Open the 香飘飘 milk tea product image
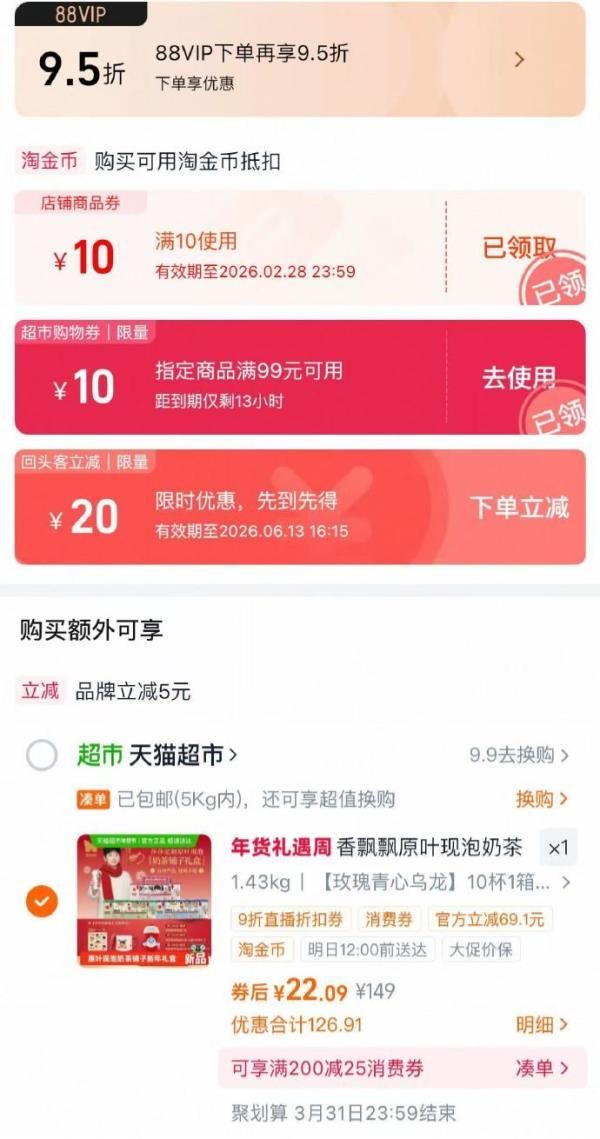The image size is (600, 1139). pyautogui.click(x=144, y=900)
